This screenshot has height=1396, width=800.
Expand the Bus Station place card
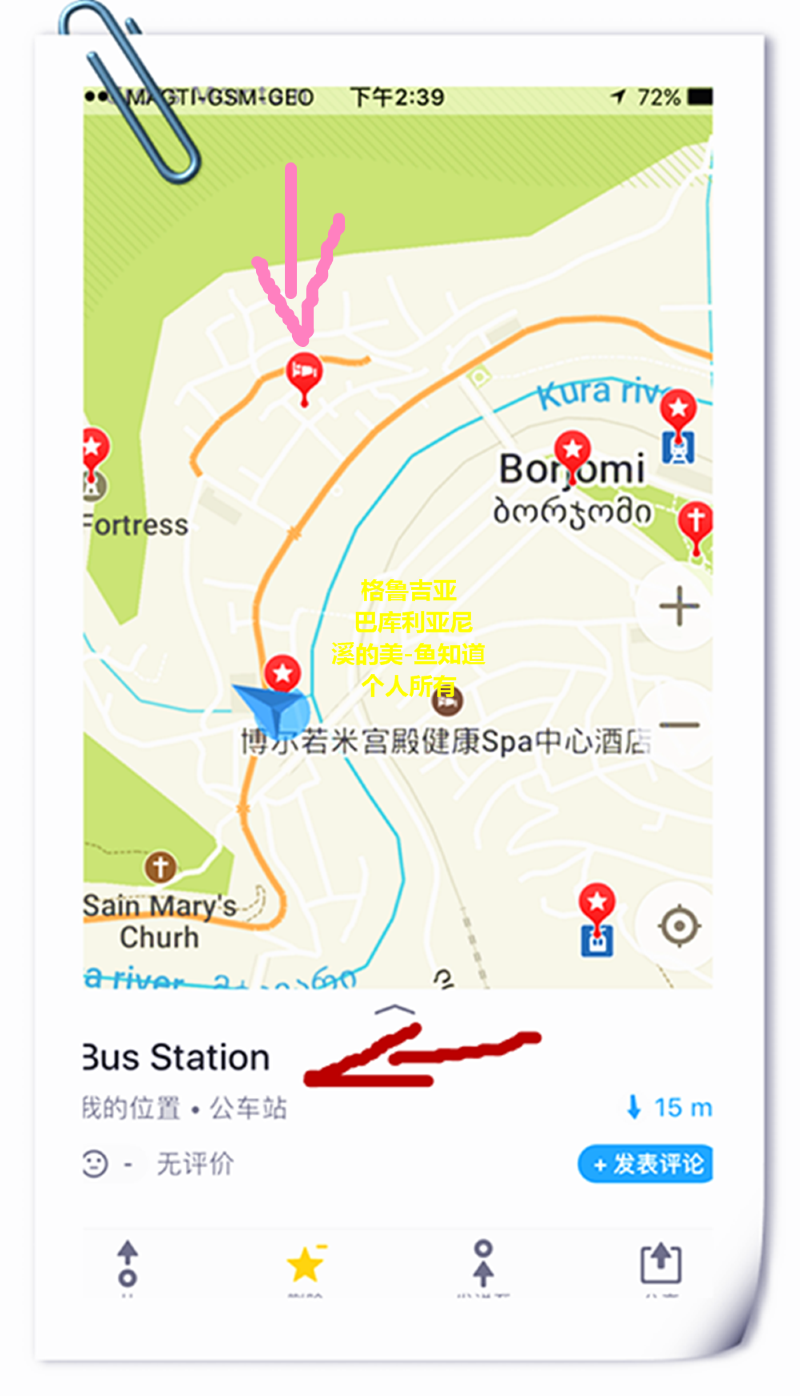tap(395, 1011)
